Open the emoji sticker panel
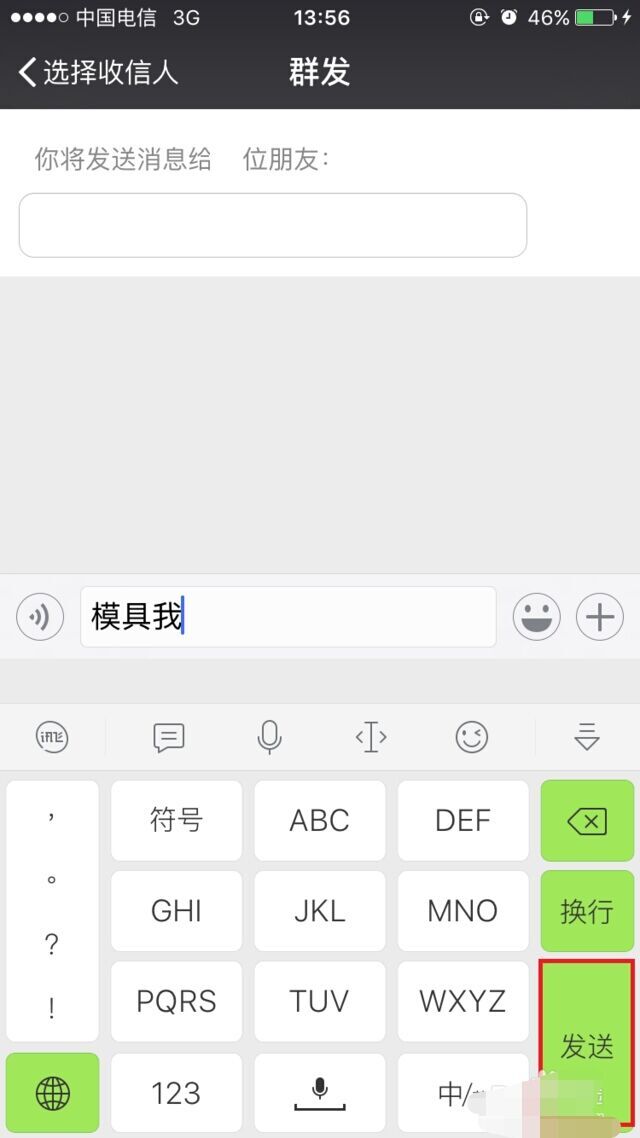This screenshot has height=1138, width=640. [536, 617]
